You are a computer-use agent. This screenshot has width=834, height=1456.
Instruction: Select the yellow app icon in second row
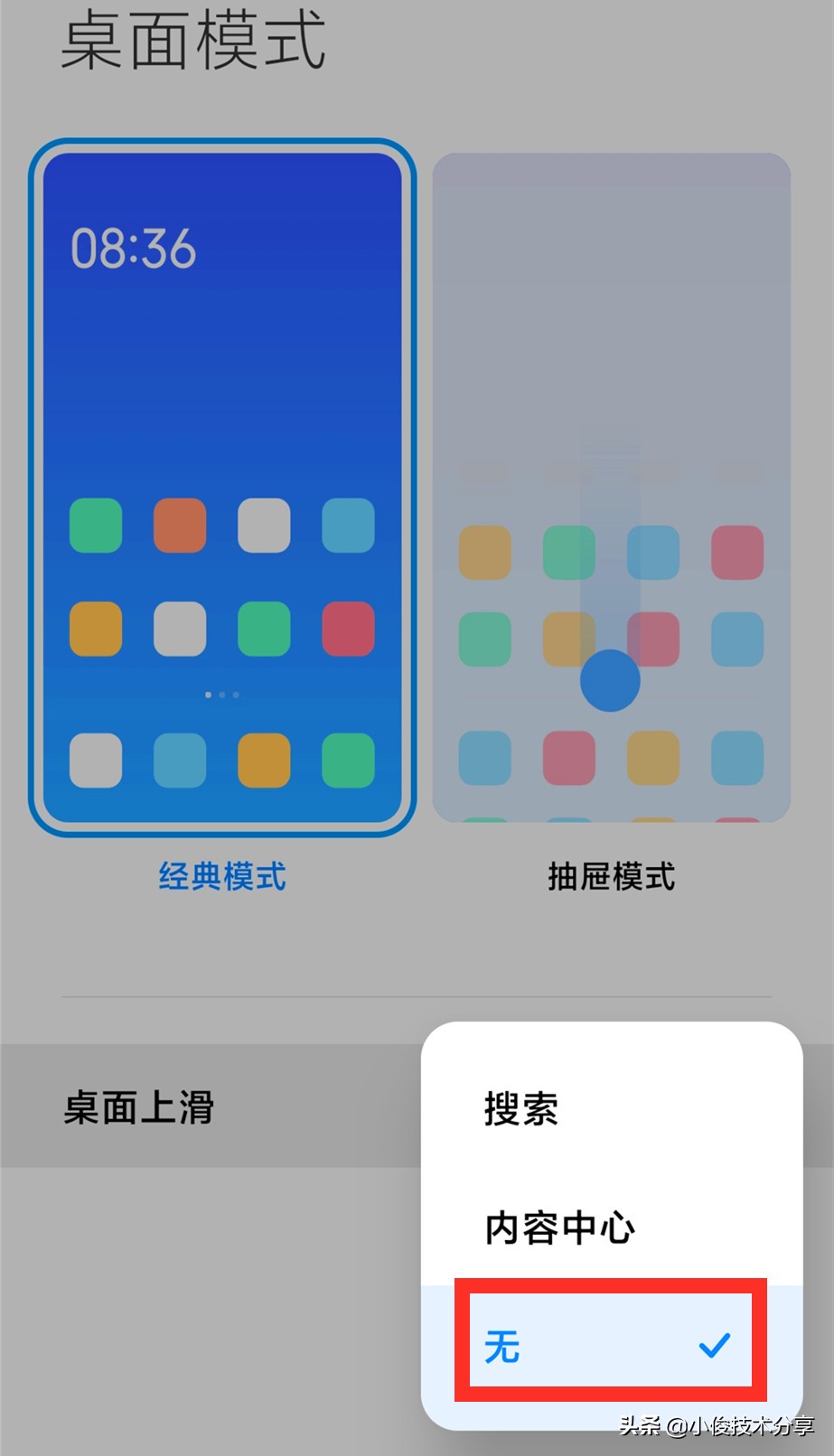point(95,630)
